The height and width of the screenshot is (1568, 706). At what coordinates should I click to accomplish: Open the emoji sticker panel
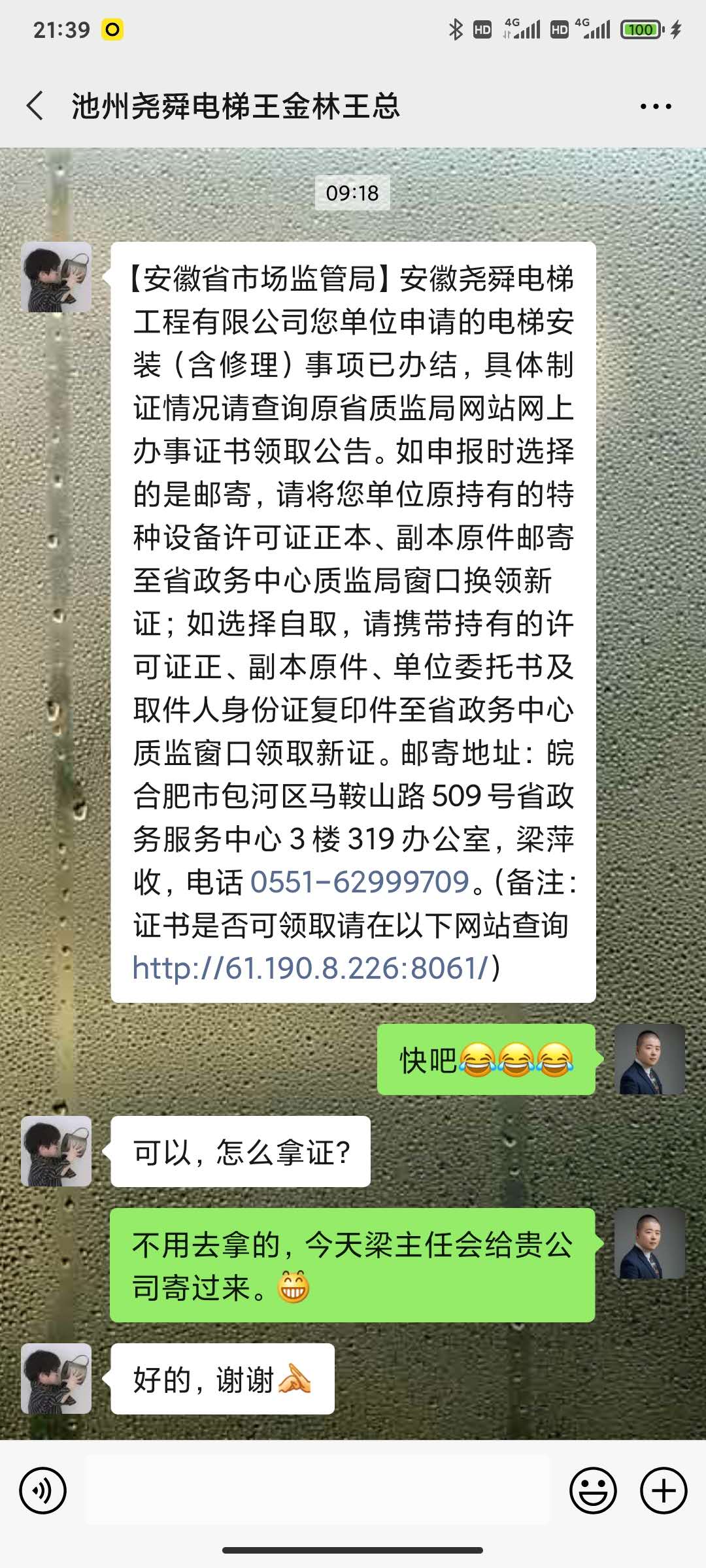pyautogui.click(x=593, y=1490)
